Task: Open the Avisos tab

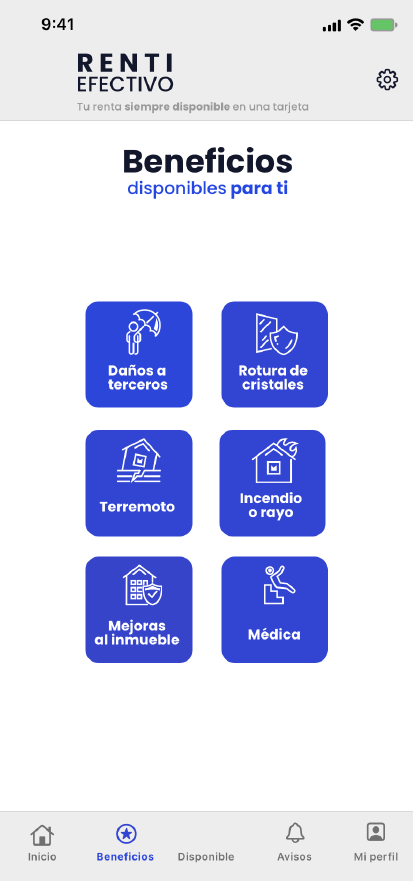Action: (294, 843)
